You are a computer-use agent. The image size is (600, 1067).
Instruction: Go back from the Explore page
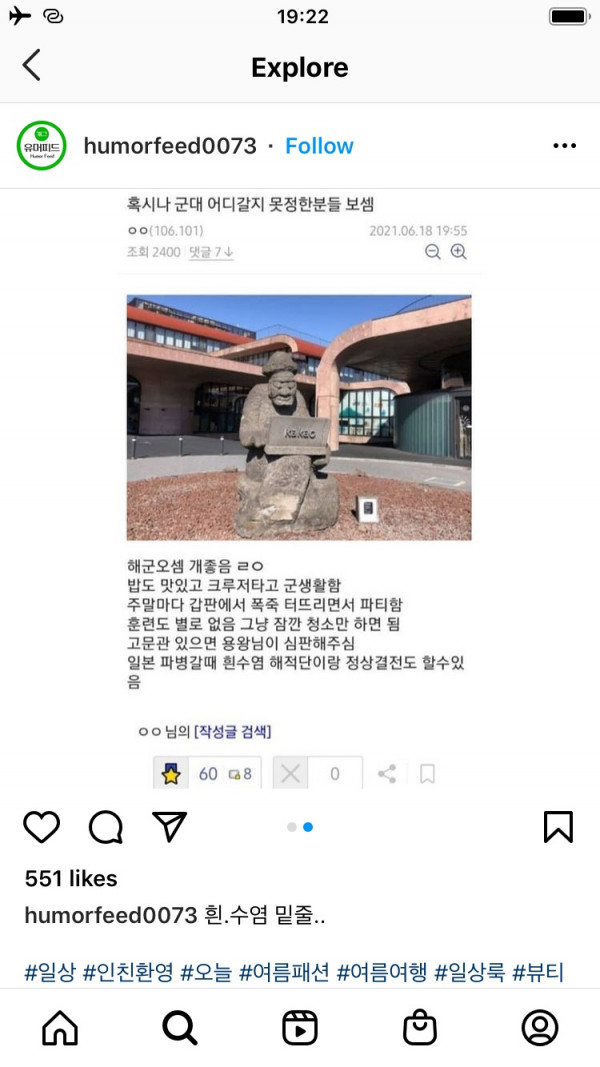coord(32,66)
